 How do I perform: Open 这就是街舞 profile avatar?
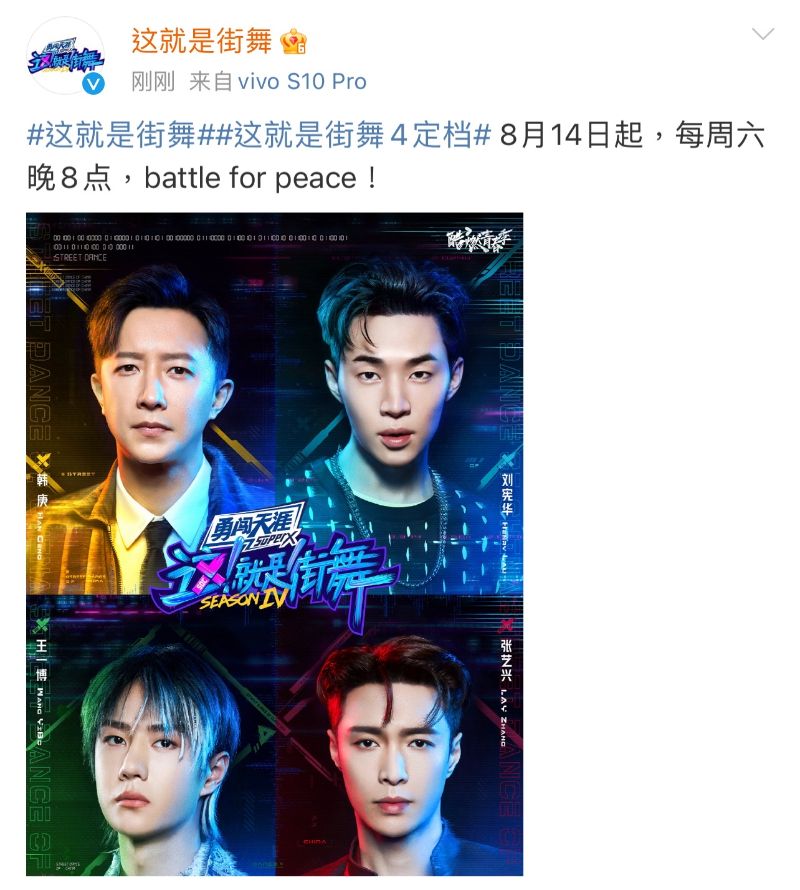[x=65, y=56]
